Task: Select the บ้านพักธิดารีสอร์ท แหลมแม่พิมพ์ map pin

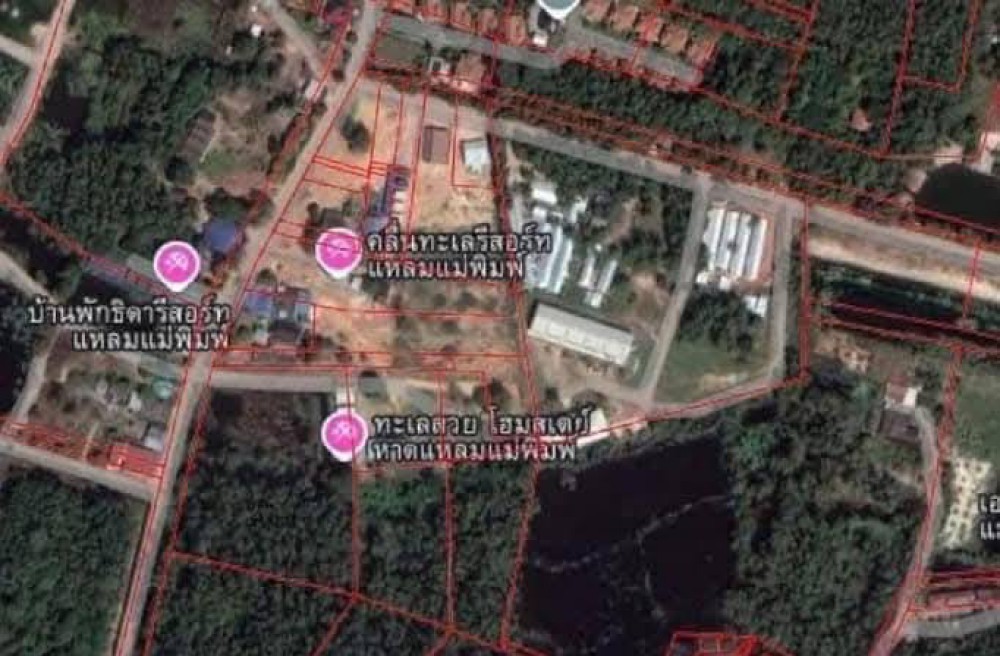Action: pyautogui.click(x=177, y=263)
